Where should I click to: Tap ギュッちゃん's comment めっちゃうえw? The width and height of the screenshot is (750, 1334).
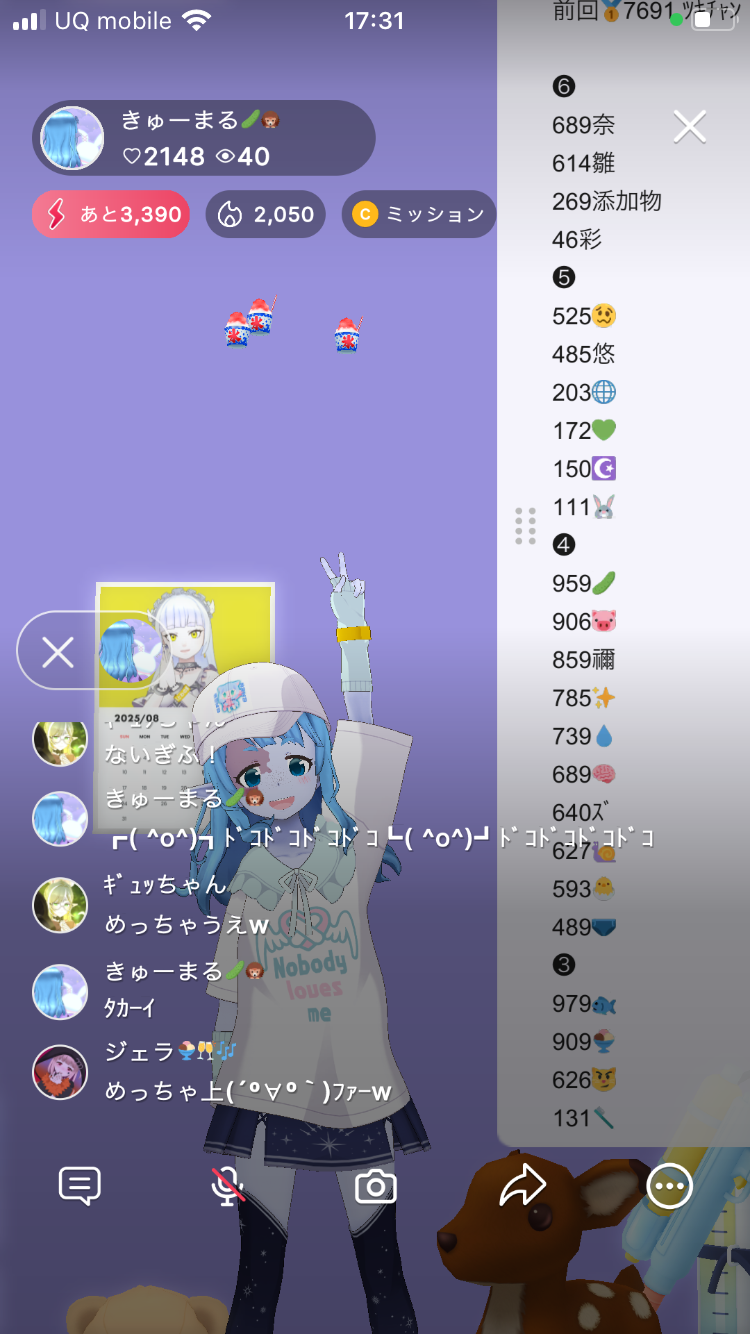[x=186, y=926]
